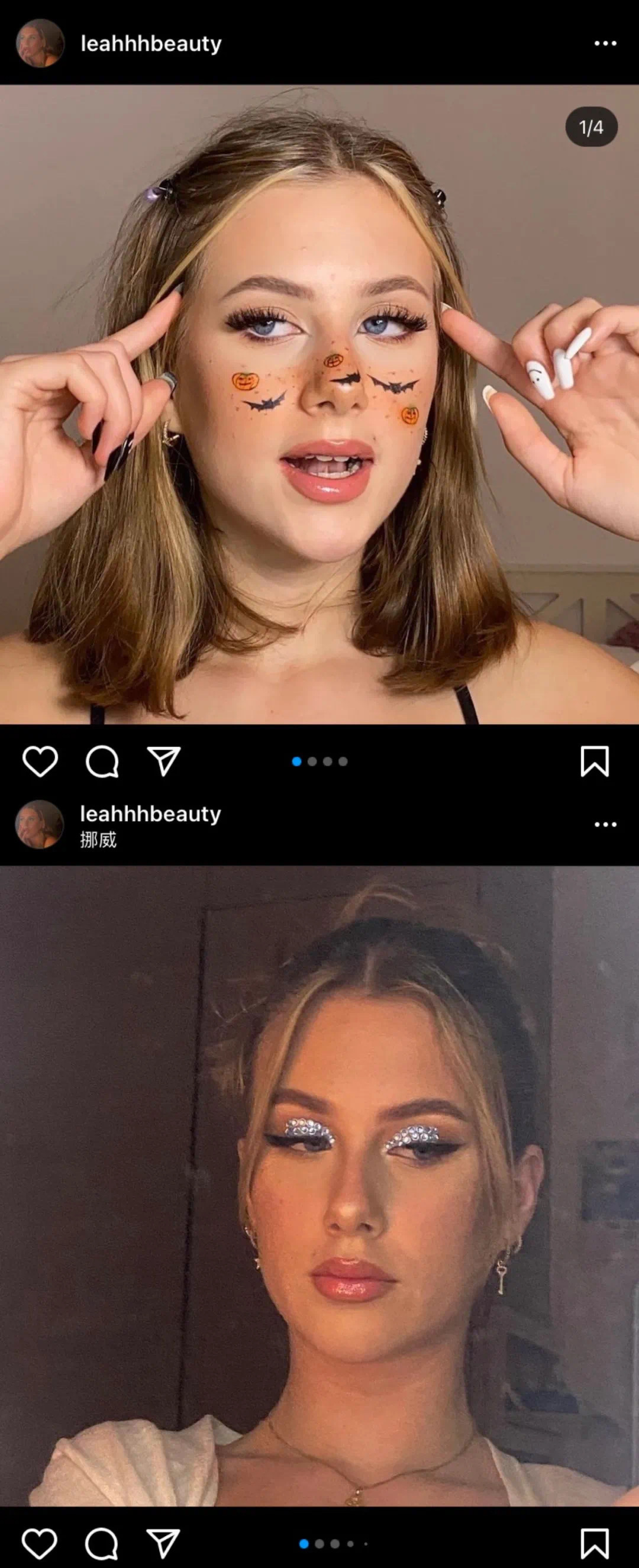Bookmark the Halloween makeup post
Screen dimensions: 639x1568
594,761
